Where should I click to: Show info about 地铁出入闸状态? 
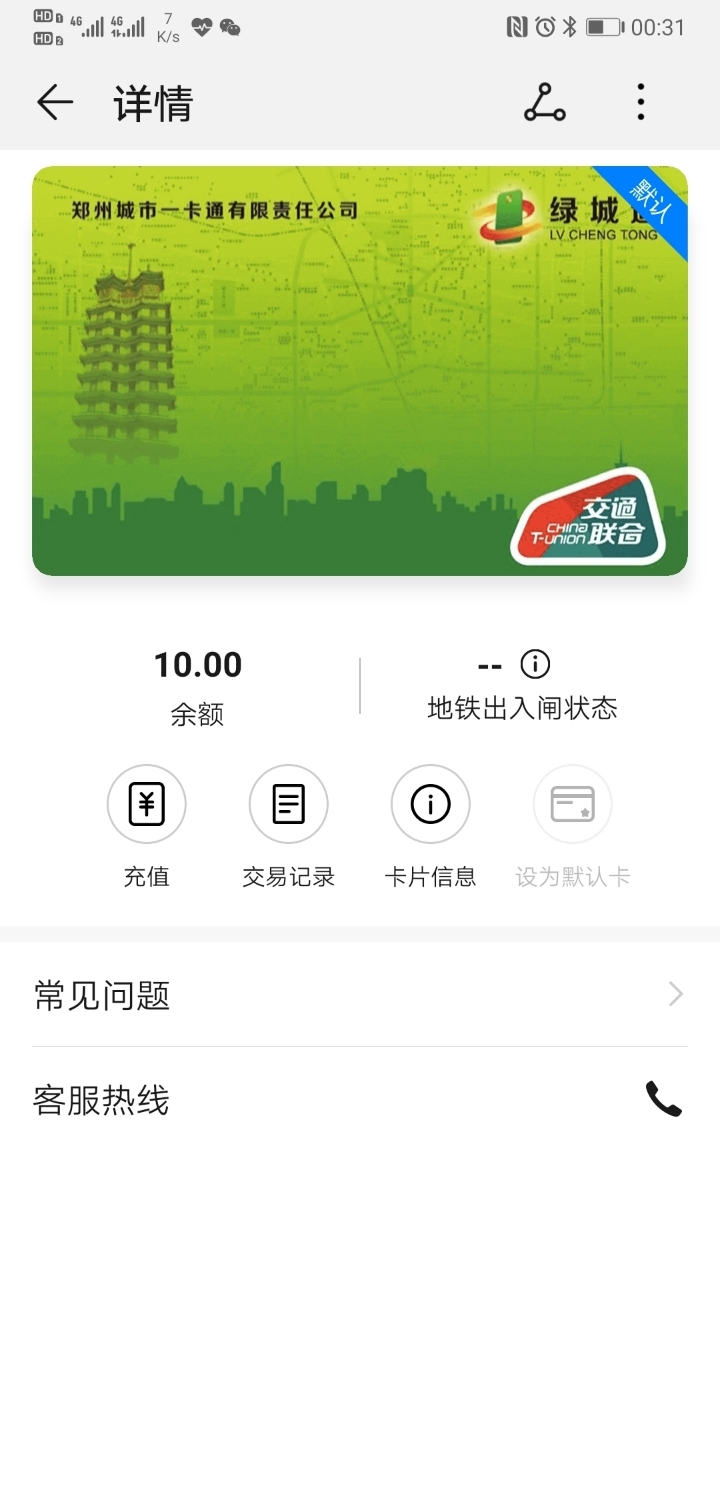[536, 664]
